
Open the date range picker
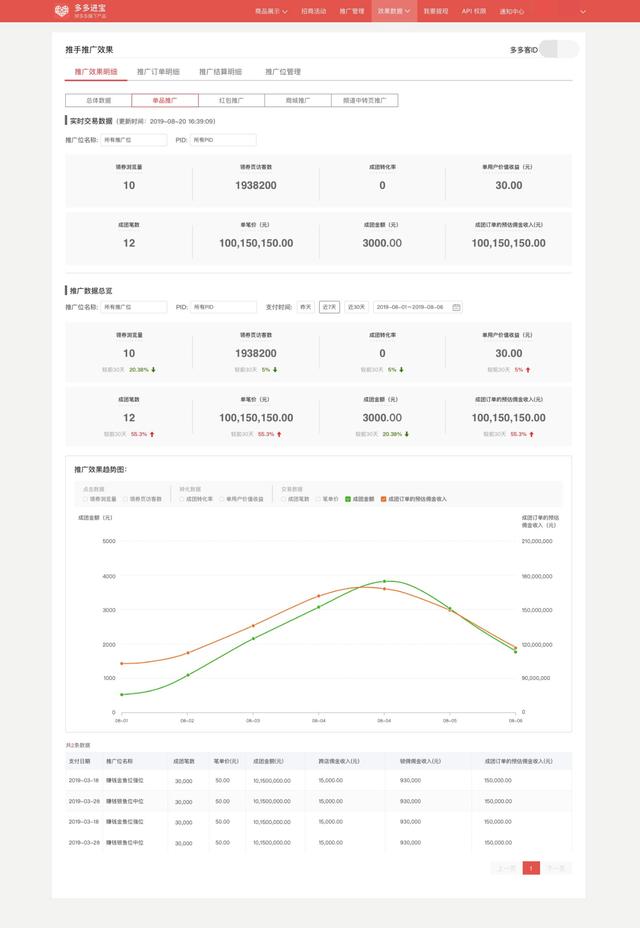point(418,307)
